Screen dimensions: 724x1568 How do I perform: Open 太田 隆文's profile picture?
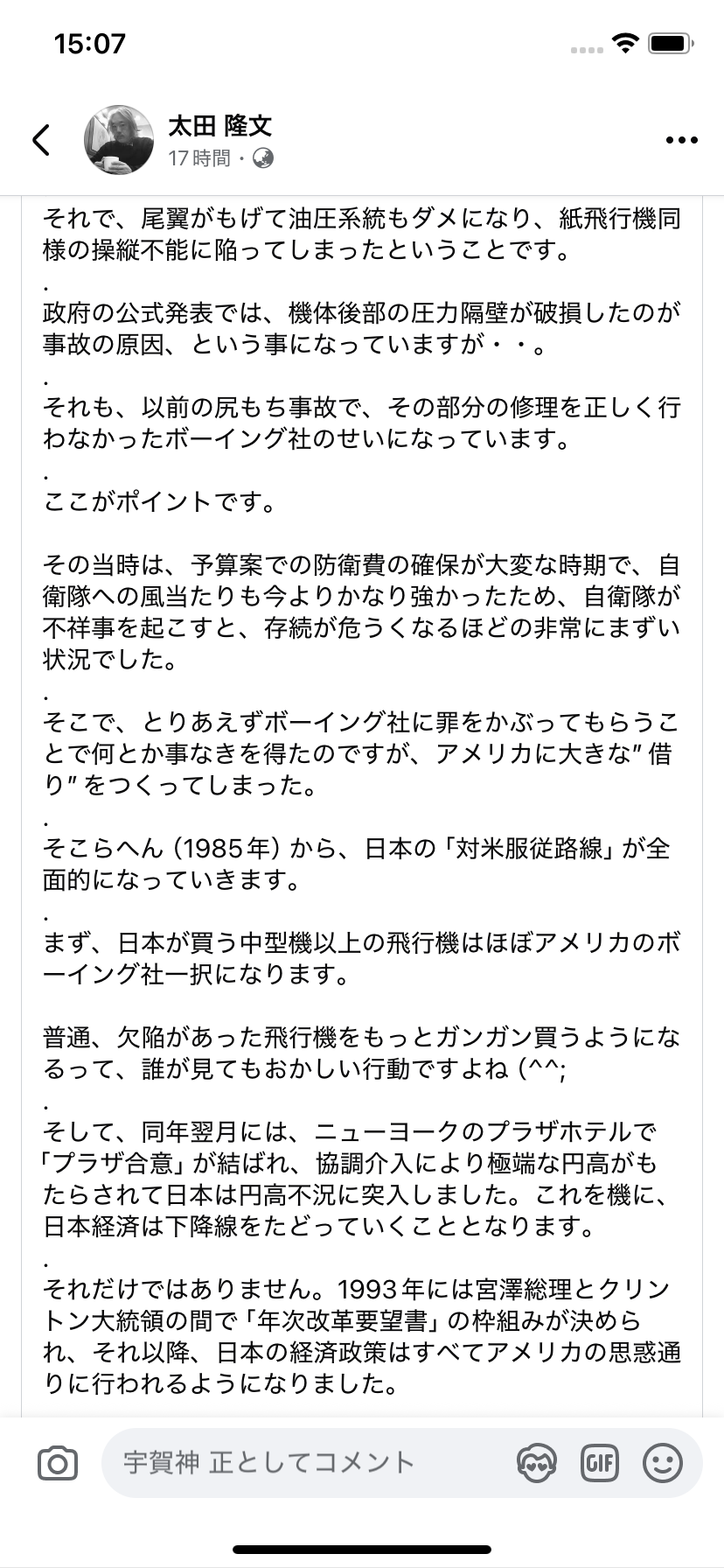coord(119,140)
